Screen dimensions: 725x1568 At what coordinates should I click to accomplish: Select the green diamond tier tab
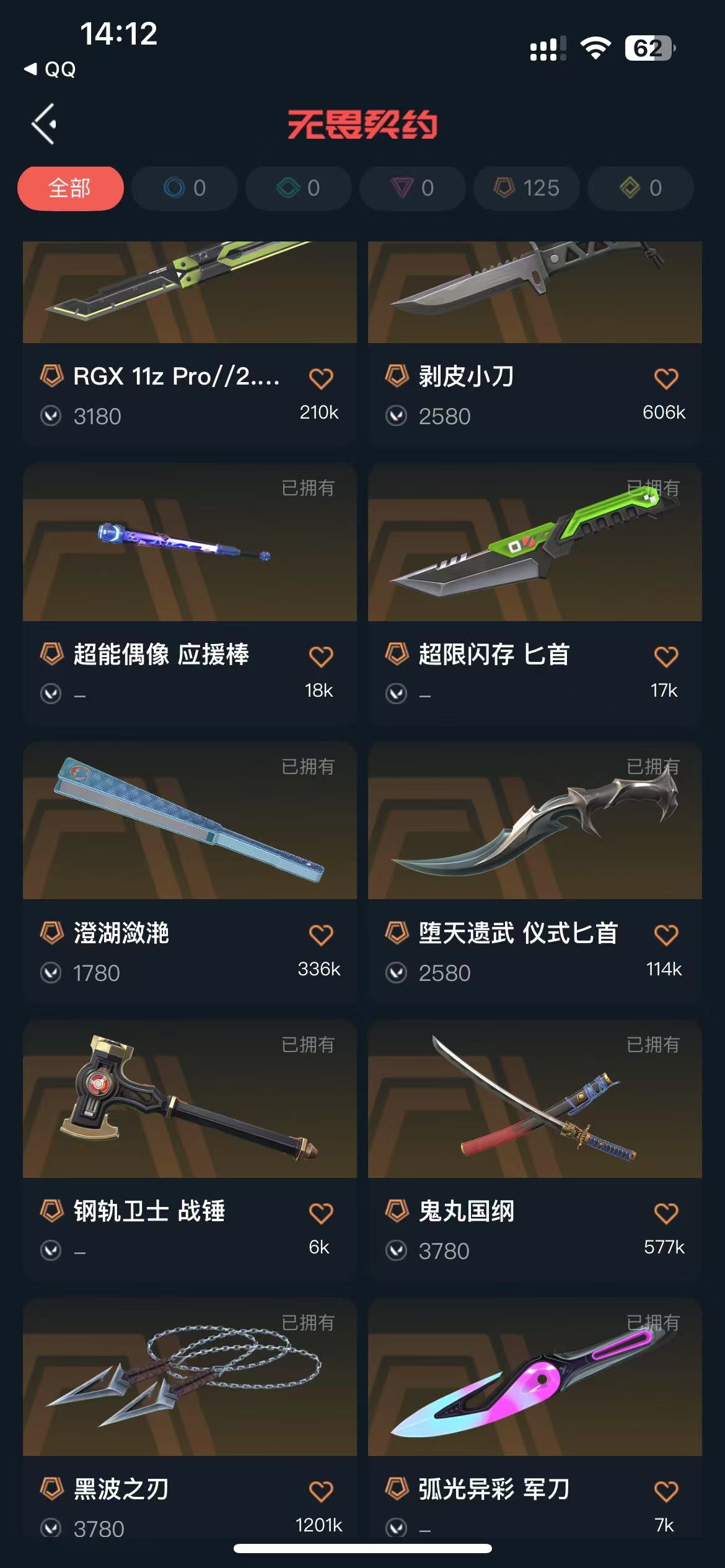pos(298,188)
